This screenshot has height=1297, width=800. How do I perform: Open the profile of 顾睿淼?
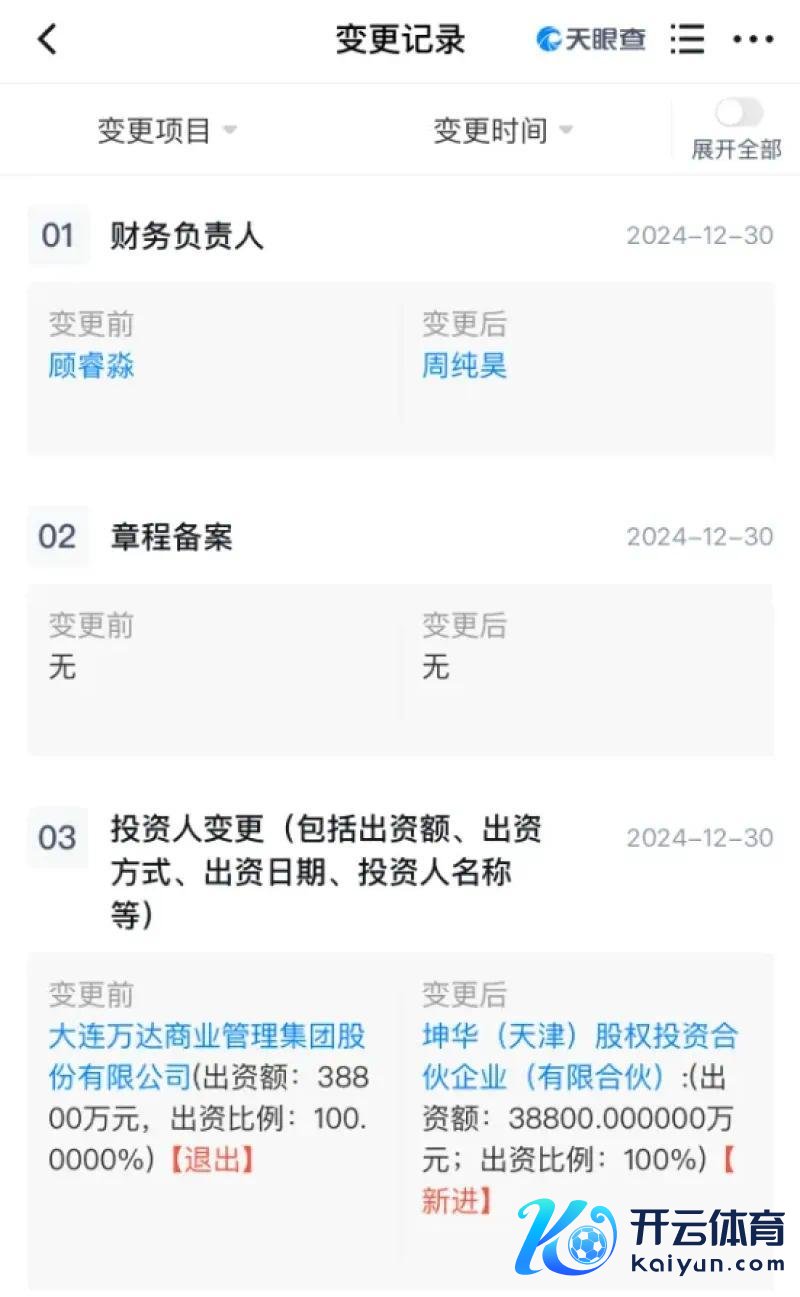[91, 365]
